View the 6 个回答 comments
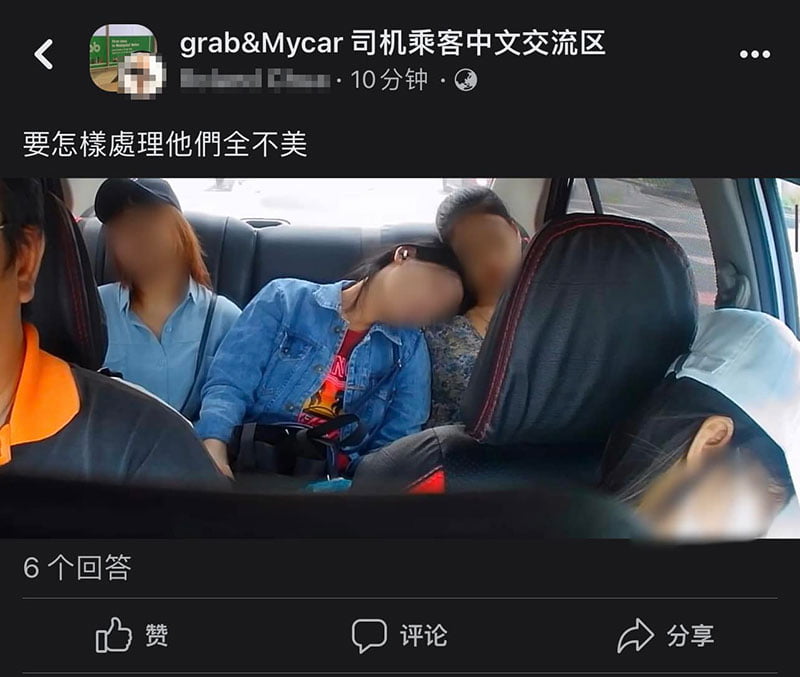Screen dimensions: 800x677 click(x=77, y=568)
